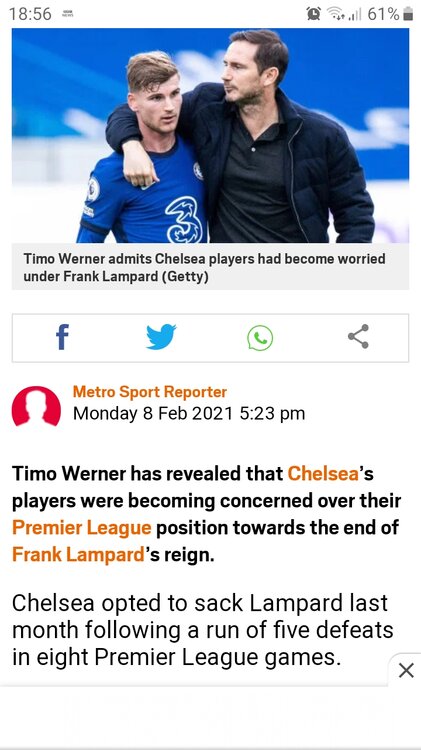Open the Premier League link
This screenshot has height=750, width=421.
click(x=81, y=528)
